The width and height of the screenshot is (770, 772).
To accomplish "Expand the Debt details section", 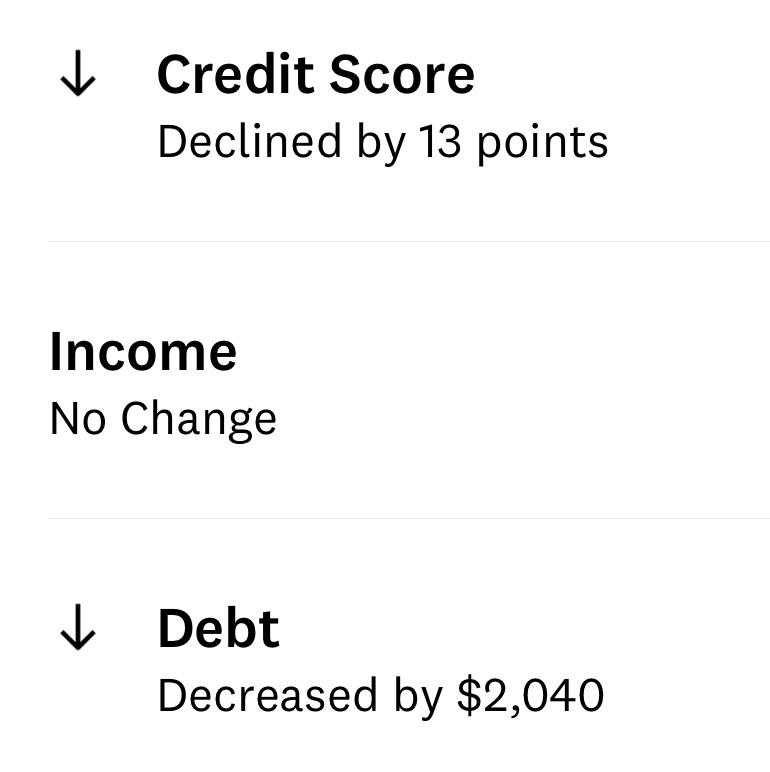I will coord(218,628).
